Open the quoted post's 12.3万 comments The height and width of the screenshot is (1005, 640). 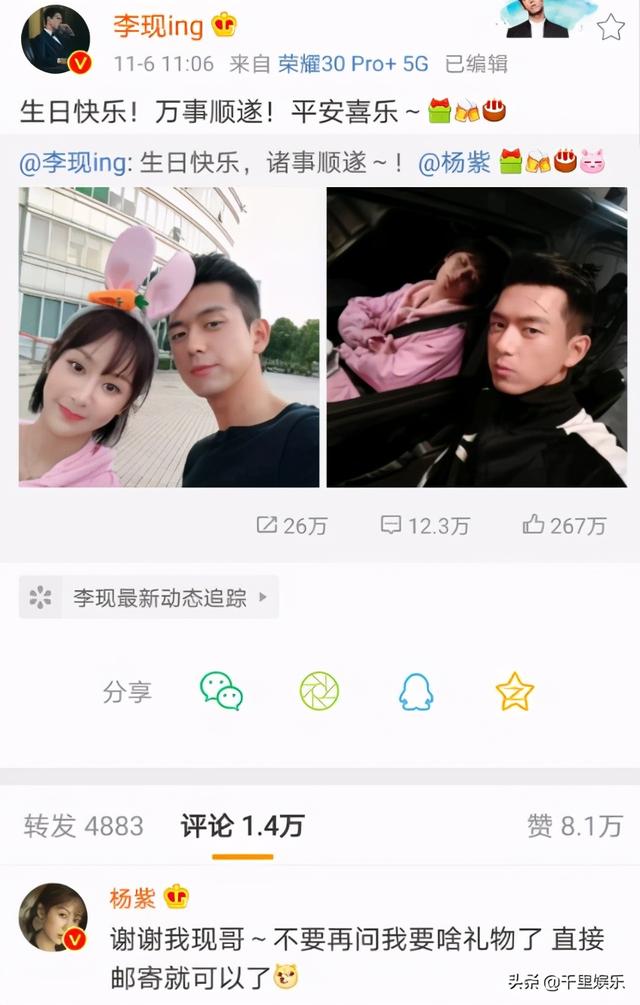point(424,525)
